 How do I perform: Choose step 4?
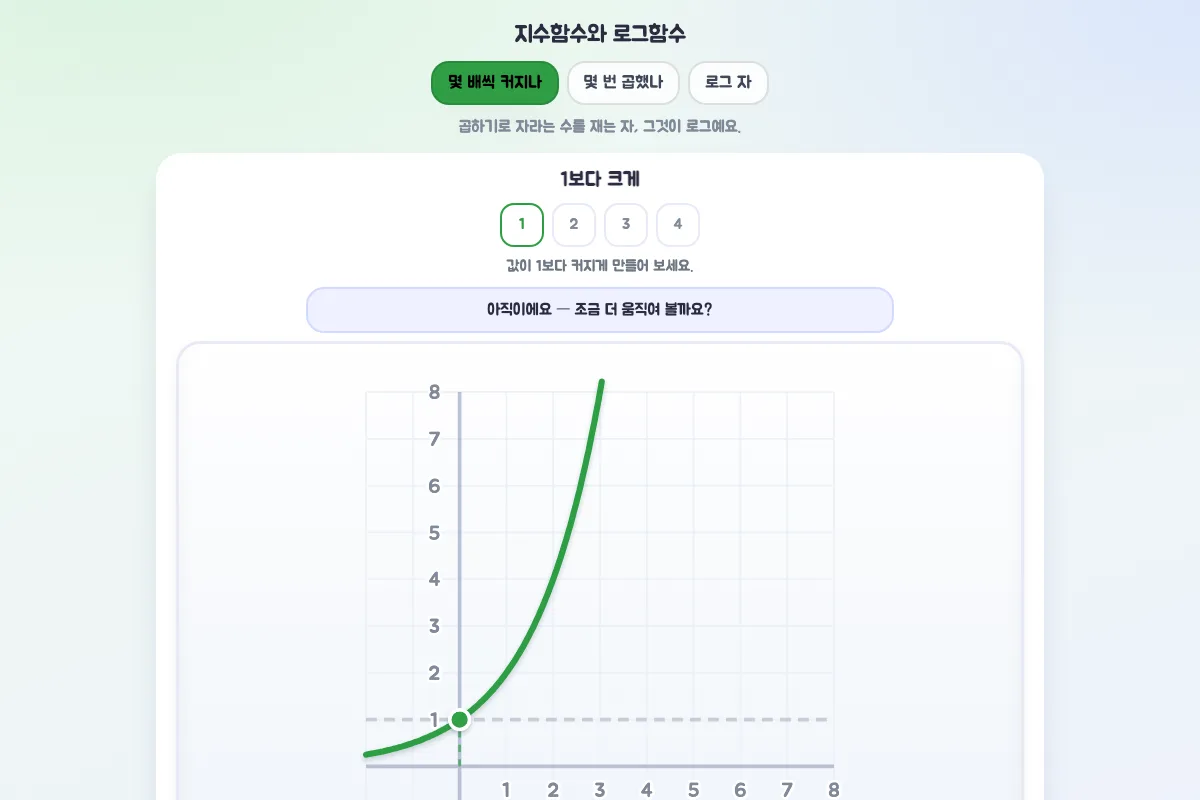point(678,225)
